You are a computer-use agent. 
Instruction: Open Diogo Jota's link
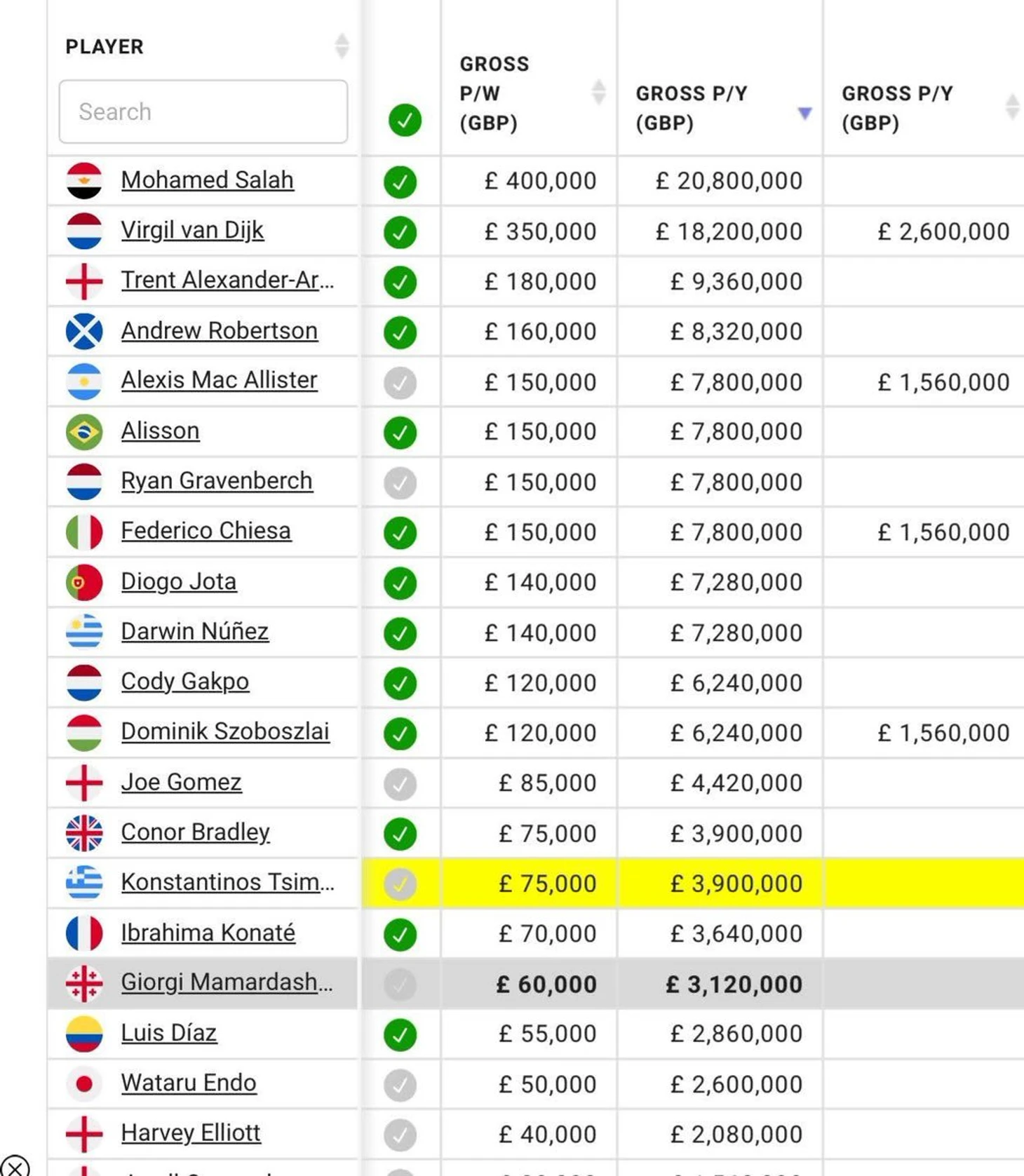point(178,581)
